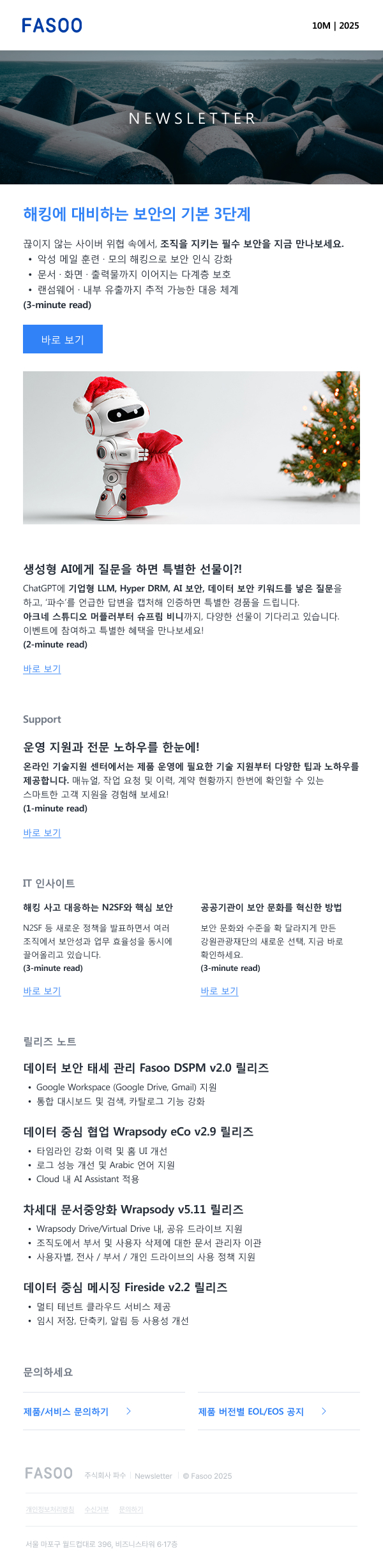Select 수신거부 to unsubscribe
This screenshot has height=1568, width=383.
click(x=96, y=1509)
